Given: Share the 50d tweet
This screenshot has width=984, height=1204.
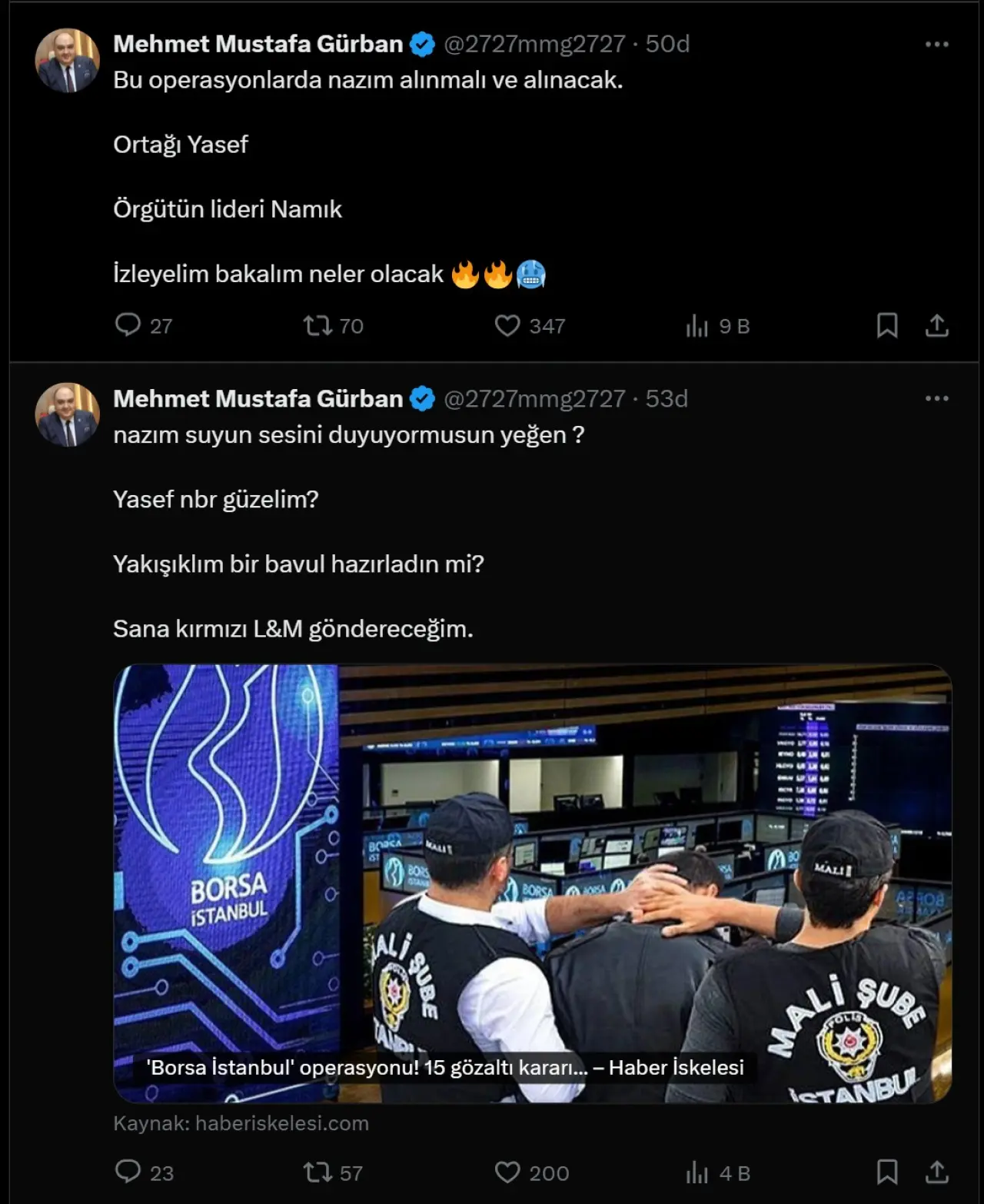Looking at the screenshot, I should (936, 325).
